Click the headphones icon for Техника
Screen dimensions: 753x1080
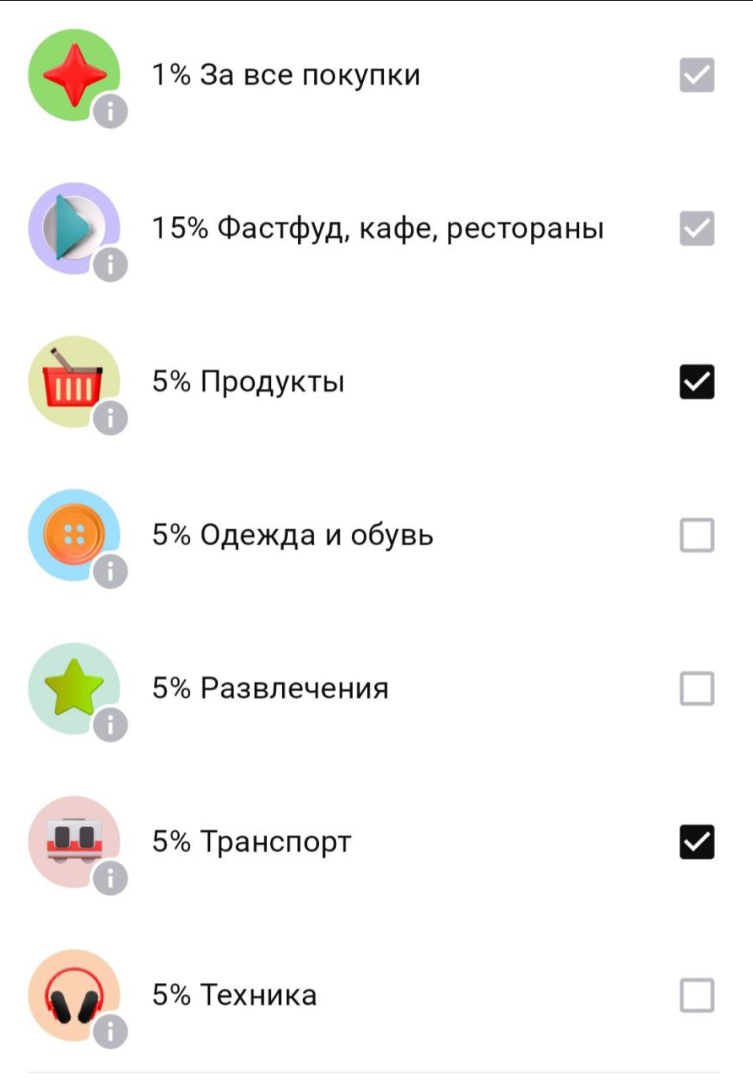click(x=73, y=993)
